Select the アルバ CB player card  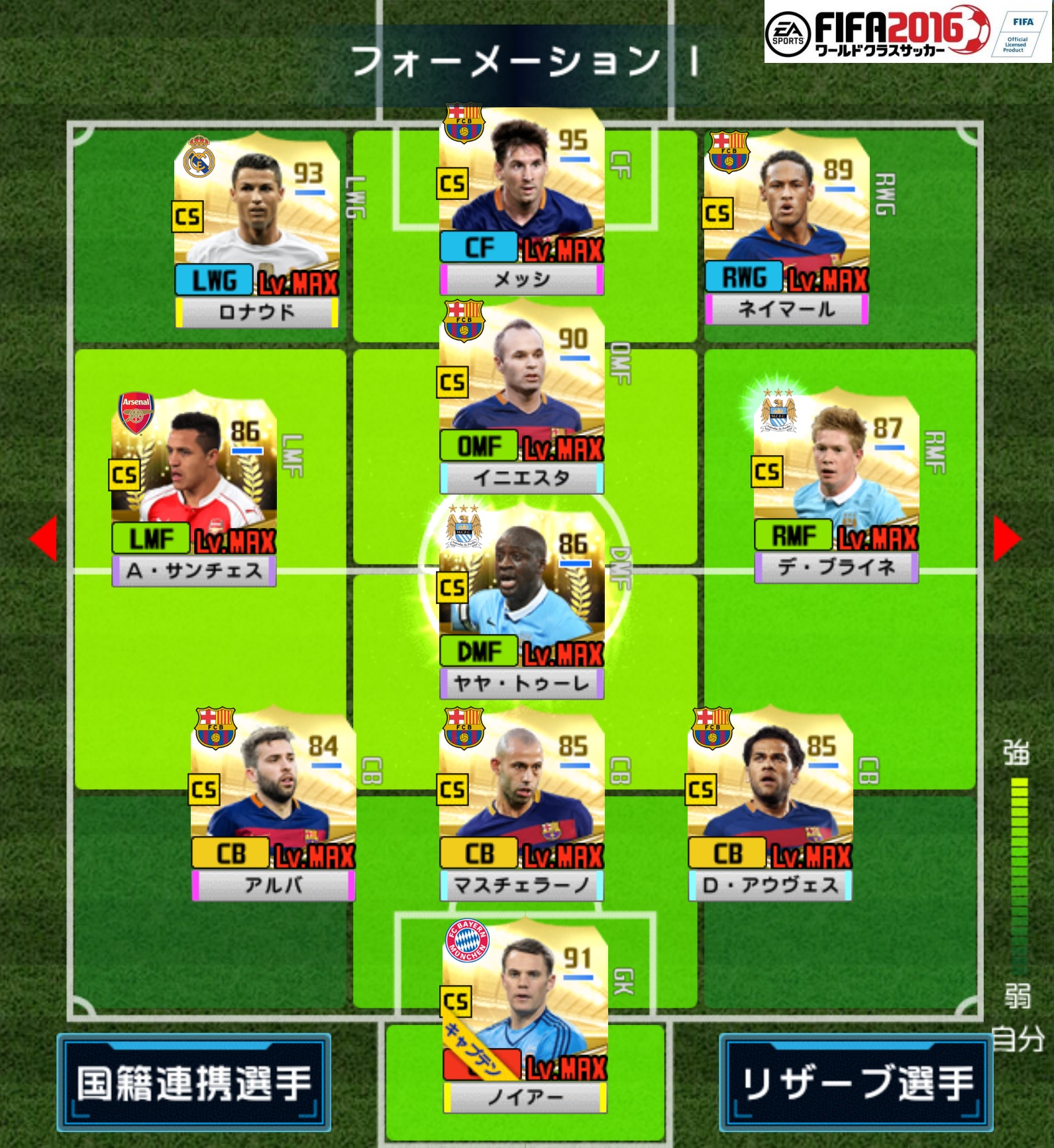273,802
